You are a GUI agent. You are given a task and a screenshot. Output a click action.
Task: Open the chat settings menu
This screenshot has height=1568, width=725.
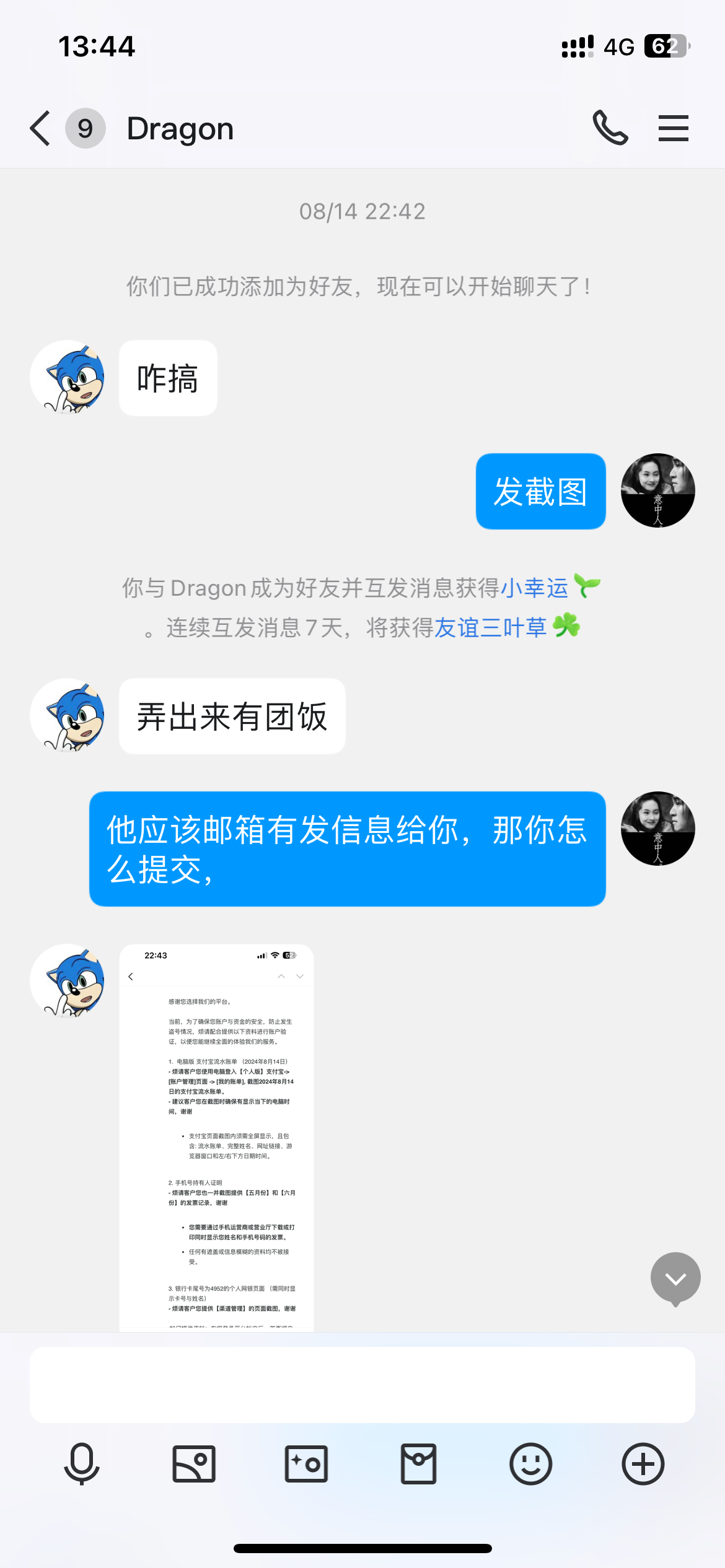[673, 128]
